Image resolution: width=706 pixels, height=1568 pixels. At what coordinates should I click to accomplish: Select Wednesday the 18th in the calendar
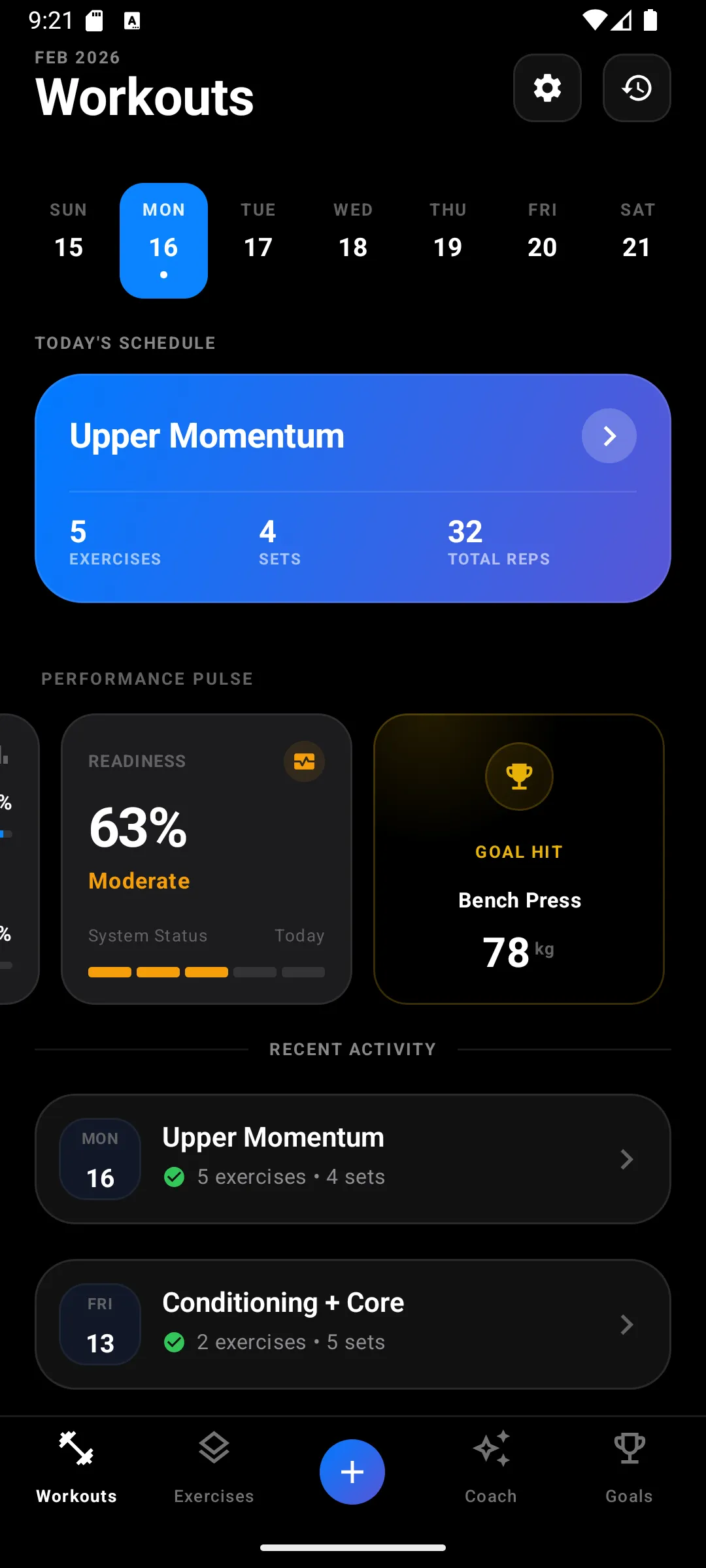pyautogui.click(x=353, y=240)
